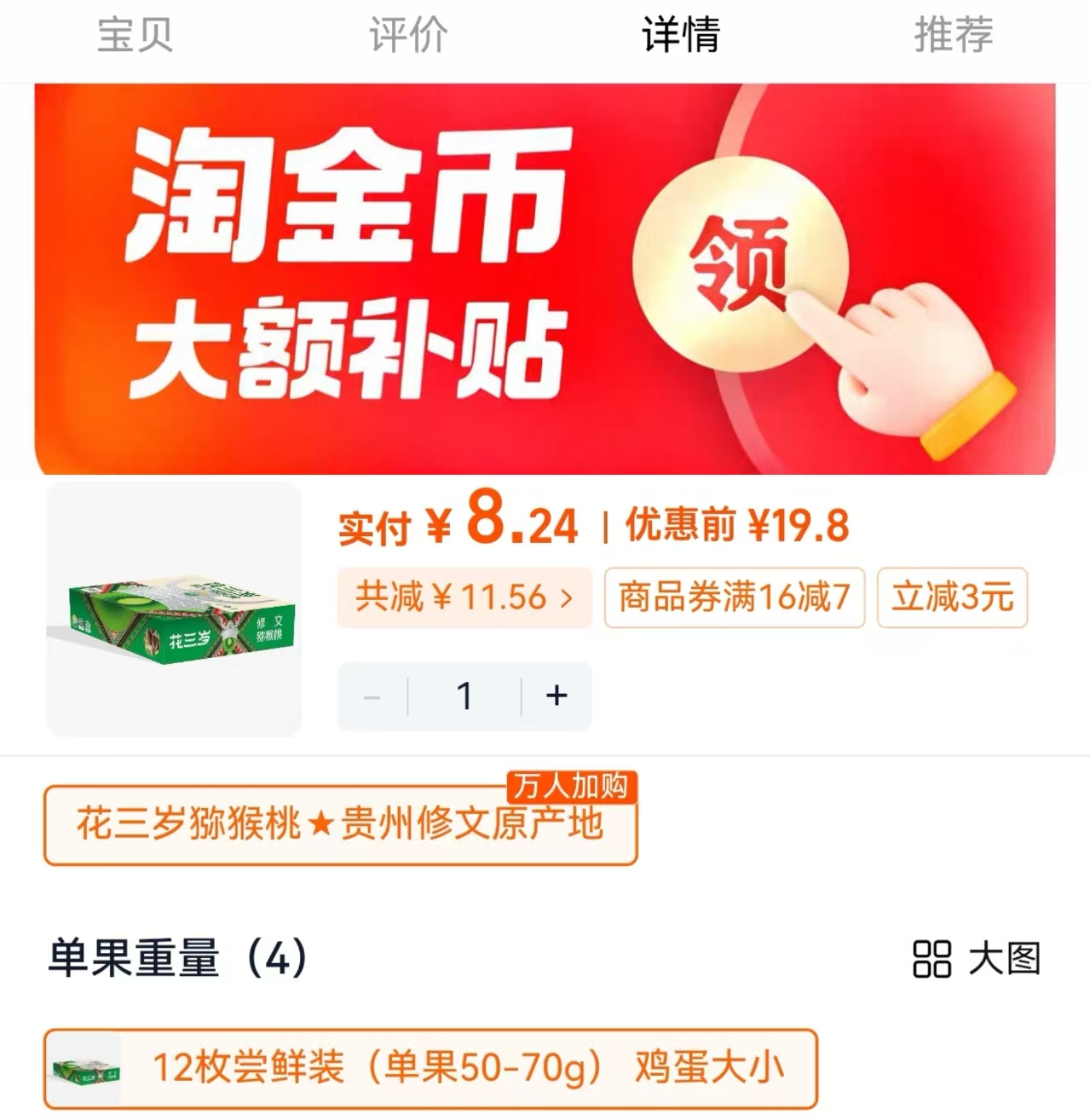The height and width of the screenshot is (1120, 1090).
Task: Claim the 淘金币 subsidy banner
Action: [740, 266]
